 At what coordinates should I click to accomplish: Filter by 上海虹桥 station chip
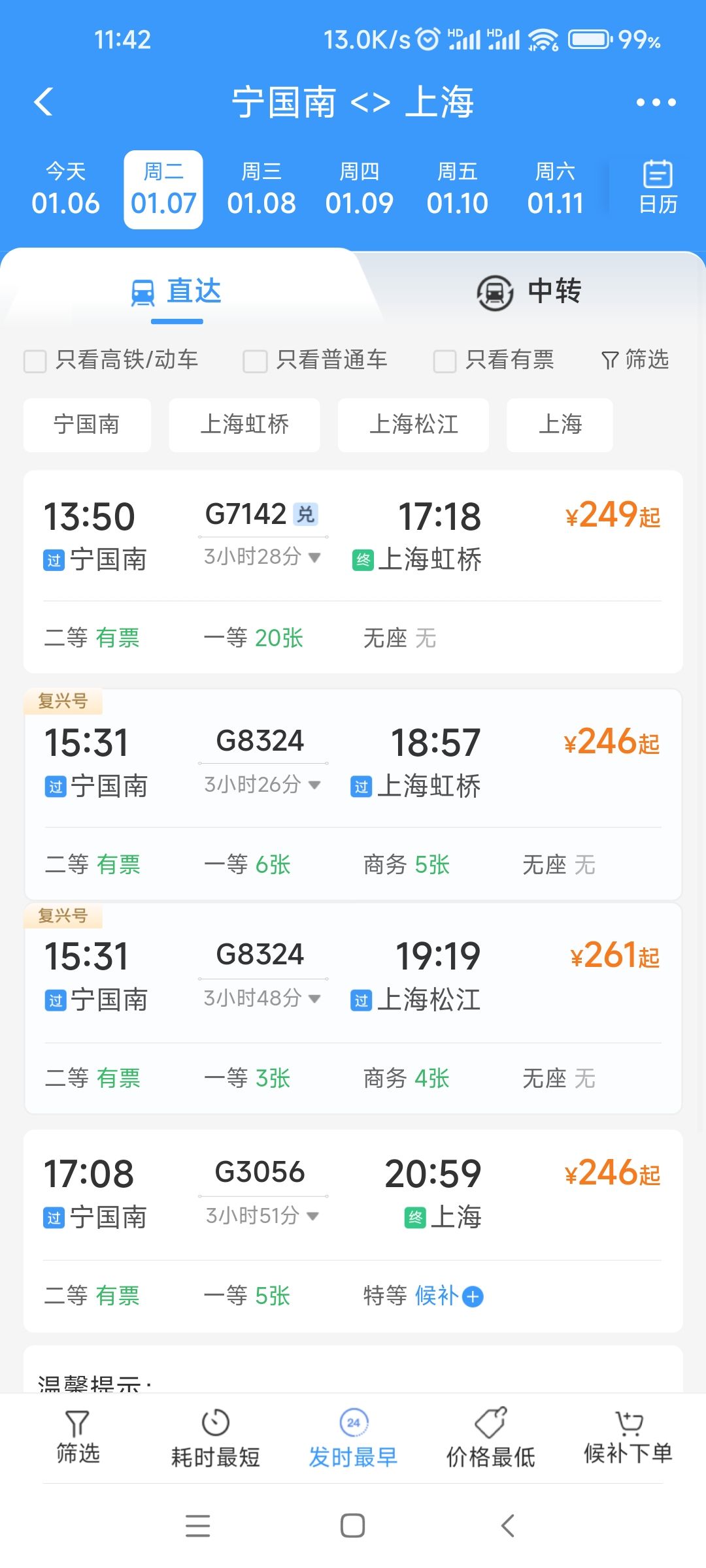coord(244,425)
